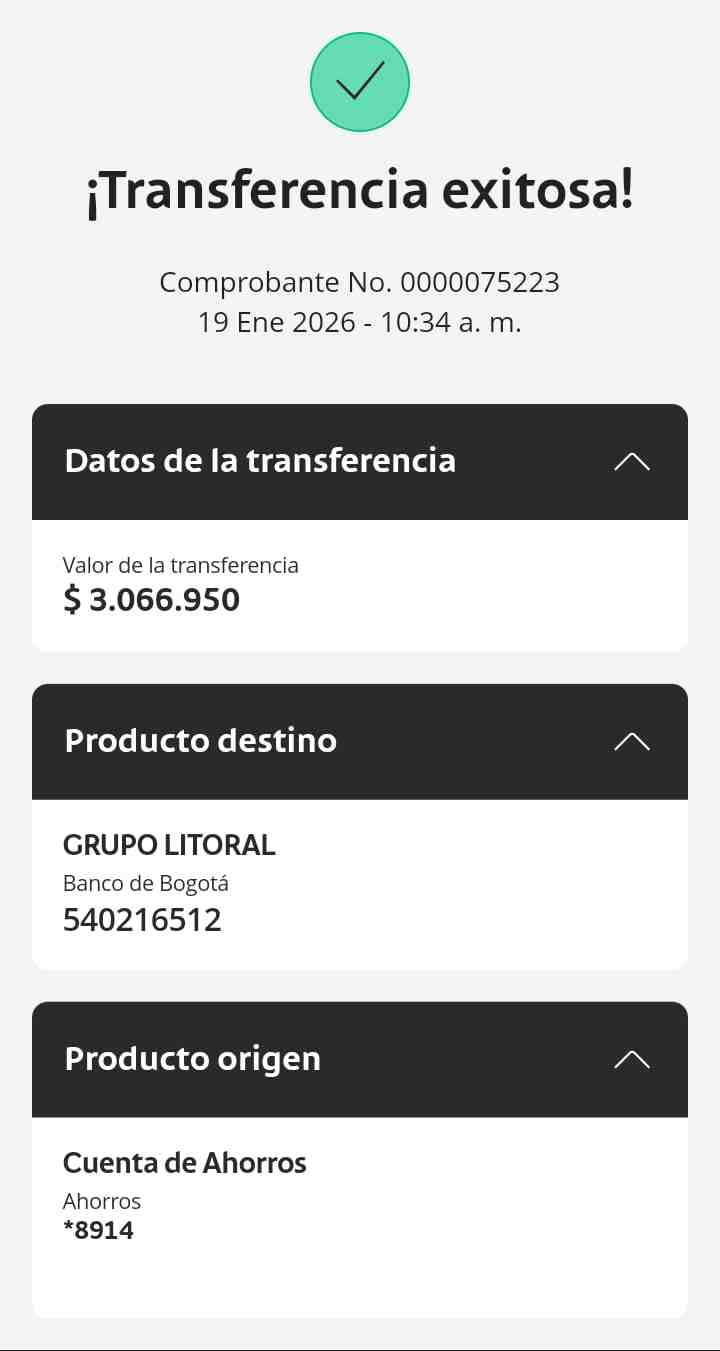This screenshot has width=720, height=1351.
Task: Collapse the Producto destino section
Action: pyautogui.click(x=632, y=742)
